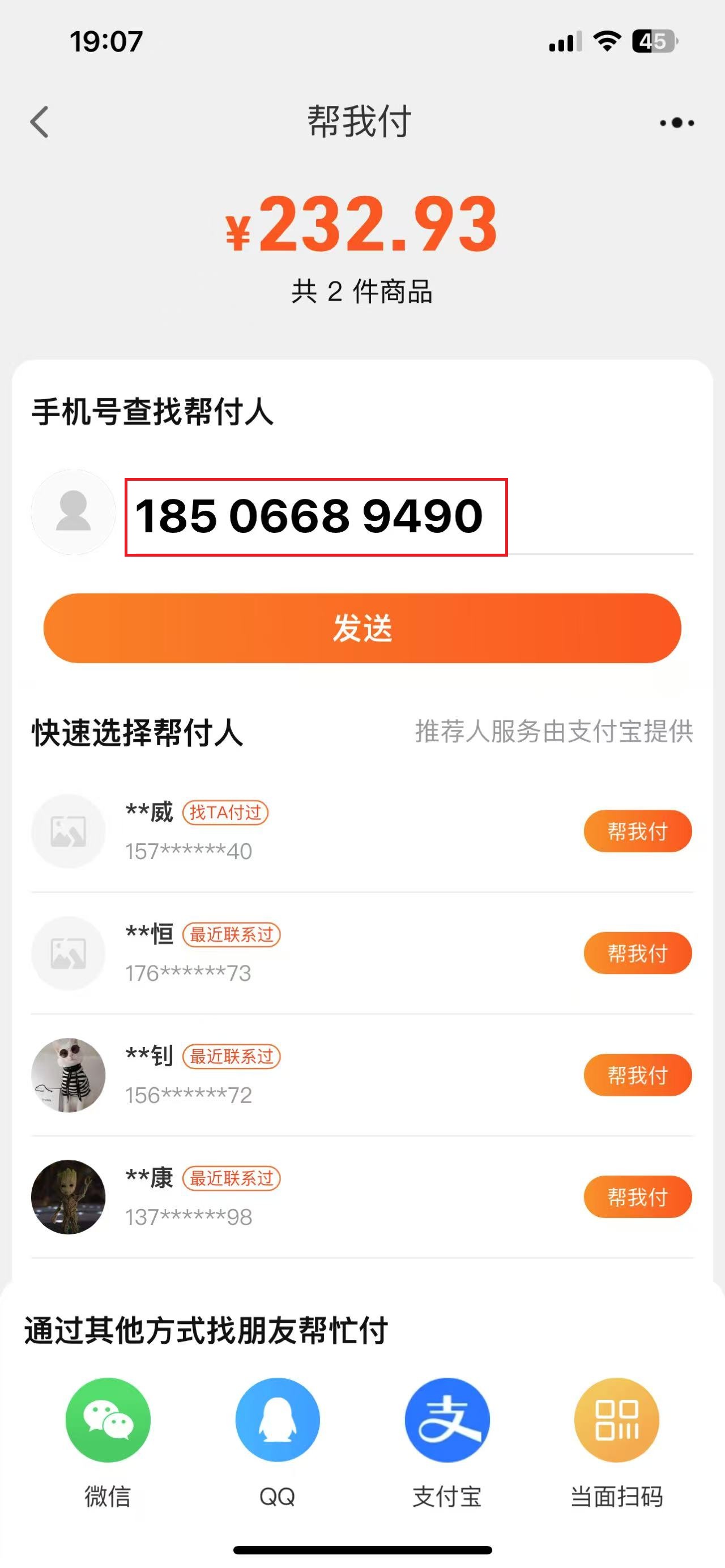Screen dimensions: 725x1568
Task: Share the payment request through QQ
Action: (278, 1420)
